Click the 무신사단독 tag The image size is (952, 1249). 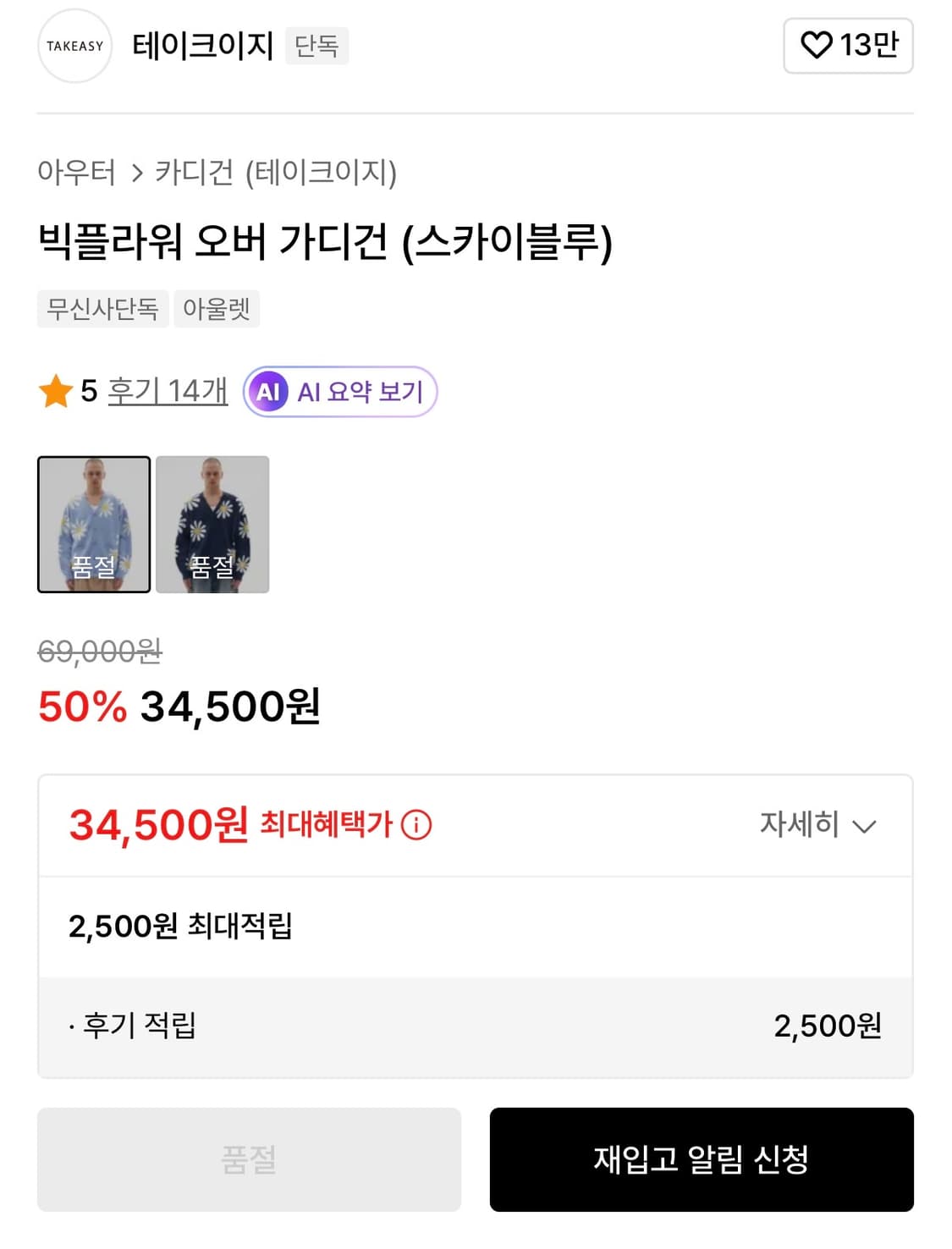[103, 310]
